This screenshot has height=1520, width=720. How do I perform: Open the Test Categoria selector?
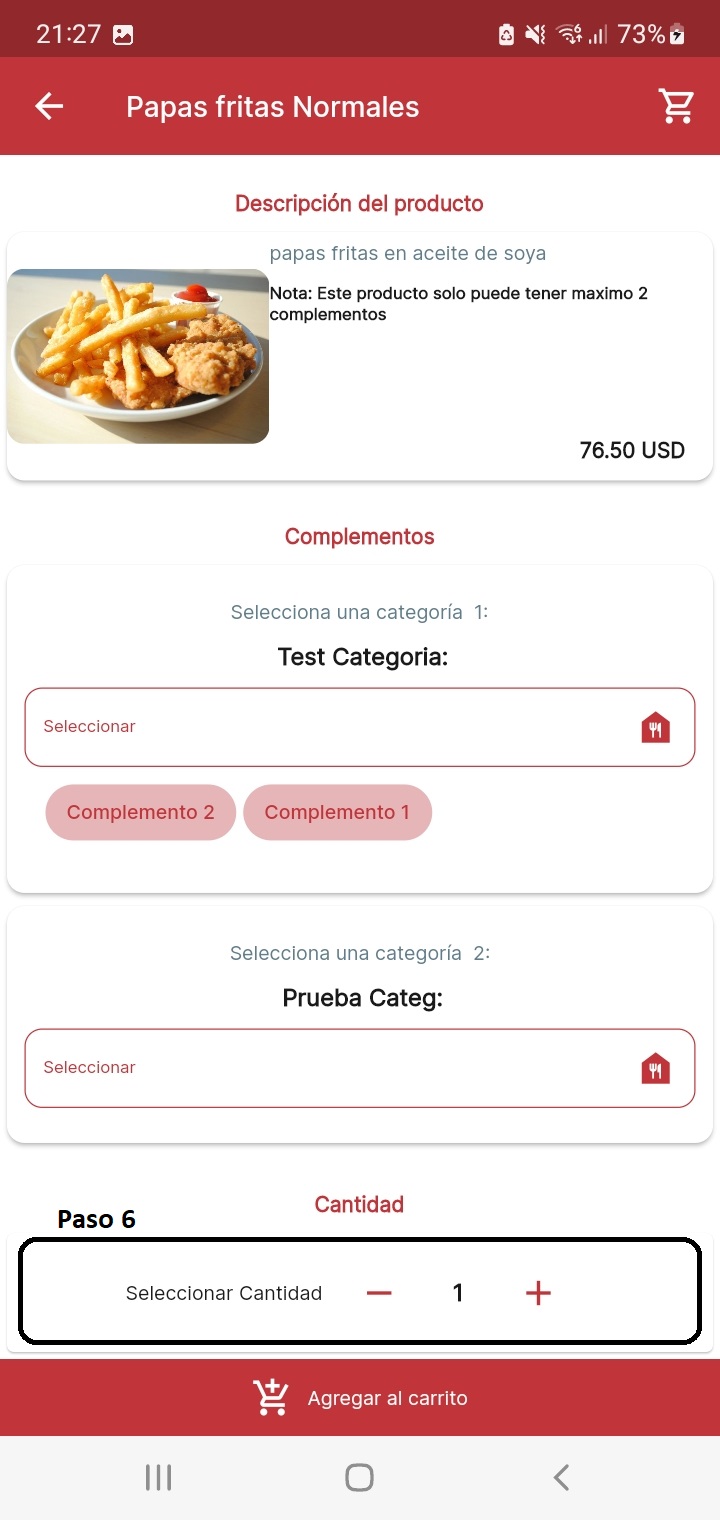(x=360, y=727)
